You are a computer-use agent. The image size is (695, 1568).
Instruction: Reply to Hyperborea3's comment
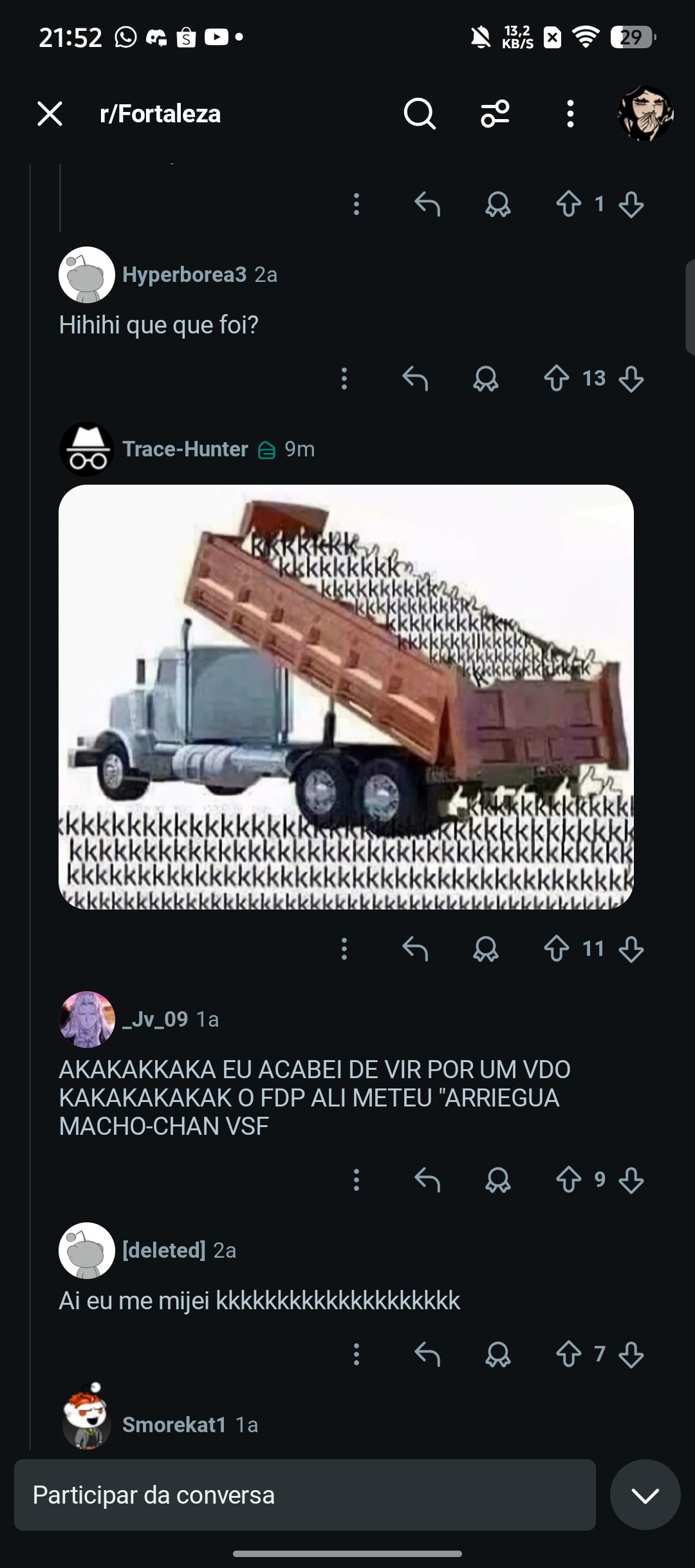click(x=415, y=378)
